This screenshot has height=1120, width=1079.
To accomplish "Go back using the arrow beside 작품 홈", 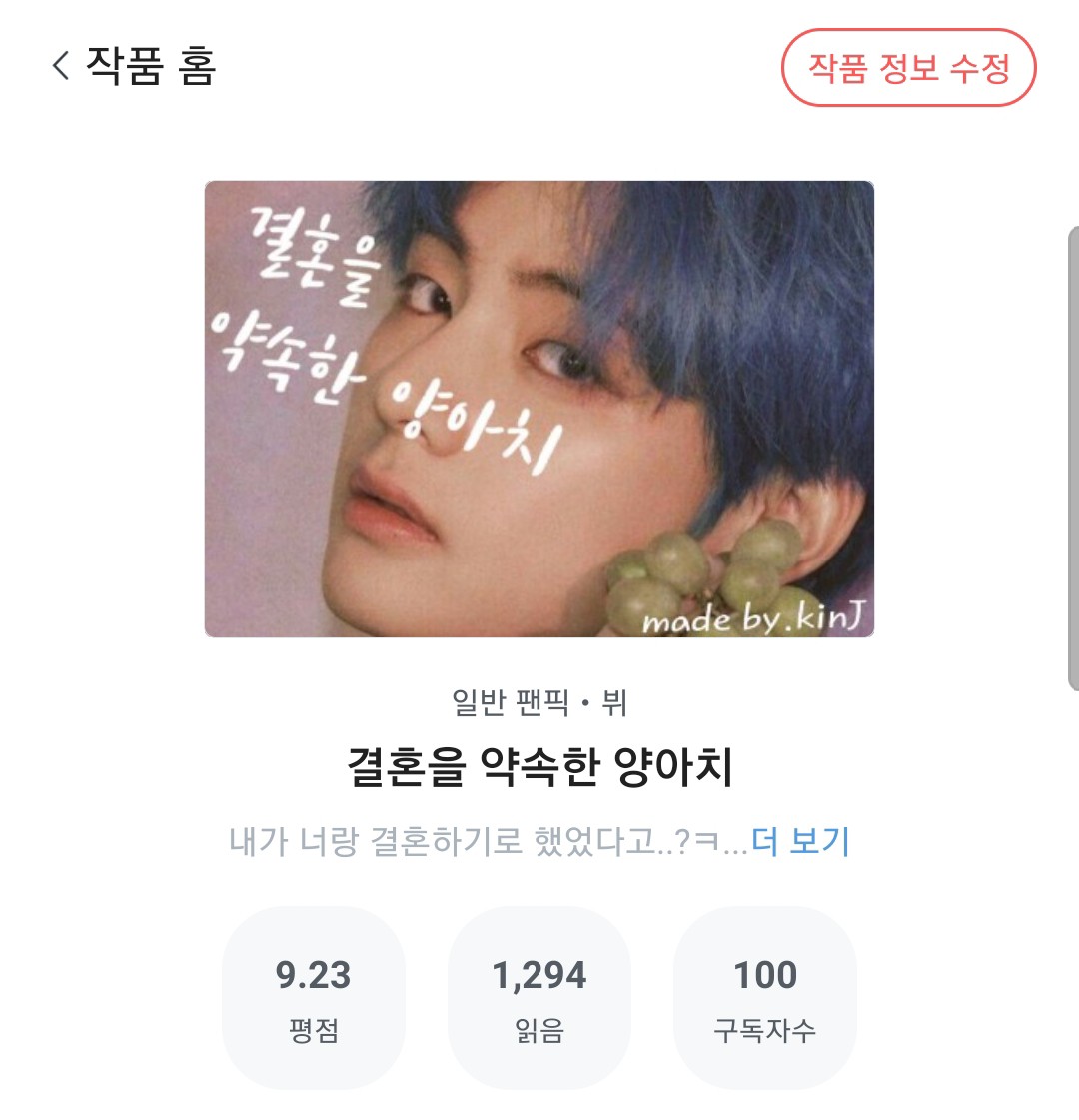I will 62,66.
